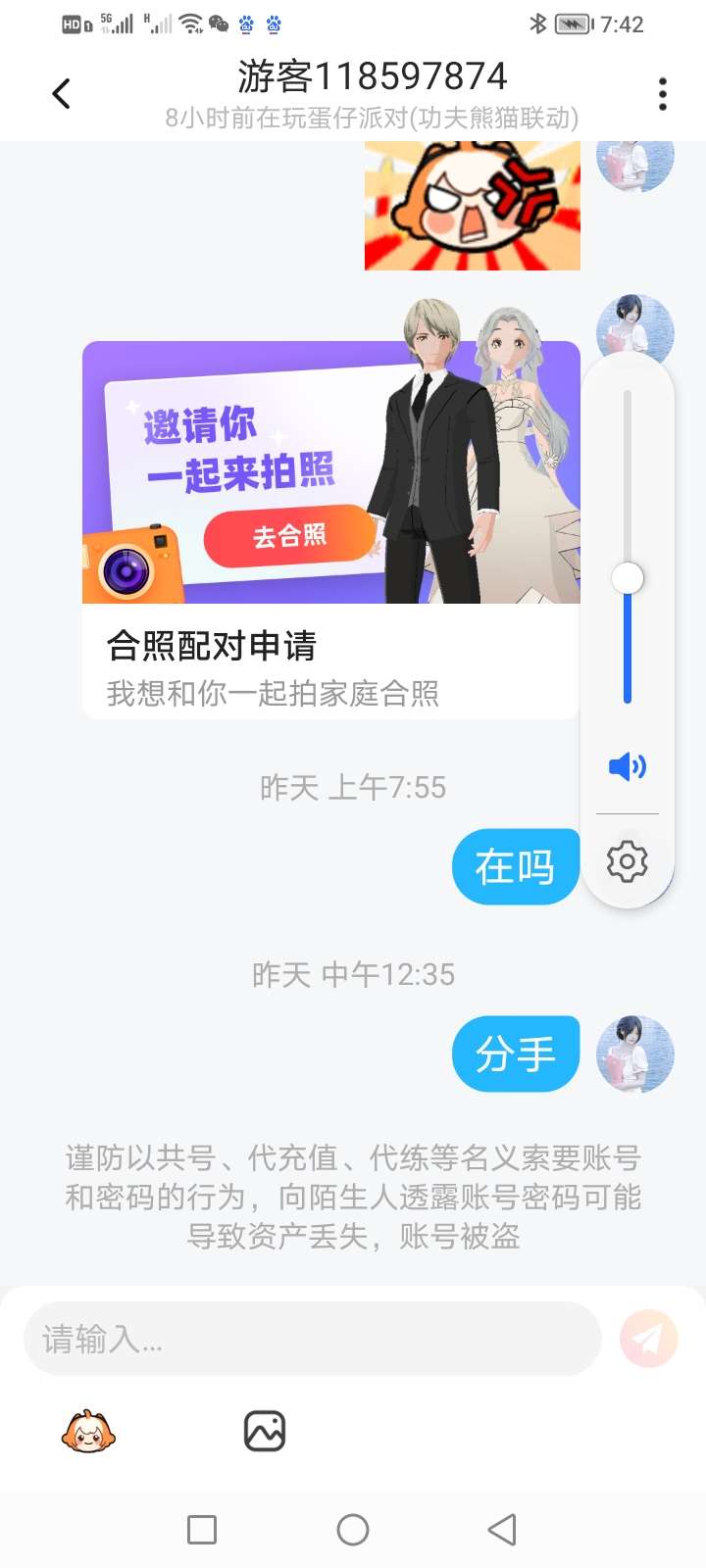Open volume settings gear
This screenshot has width=706, height=1568.
coord(628,861)
